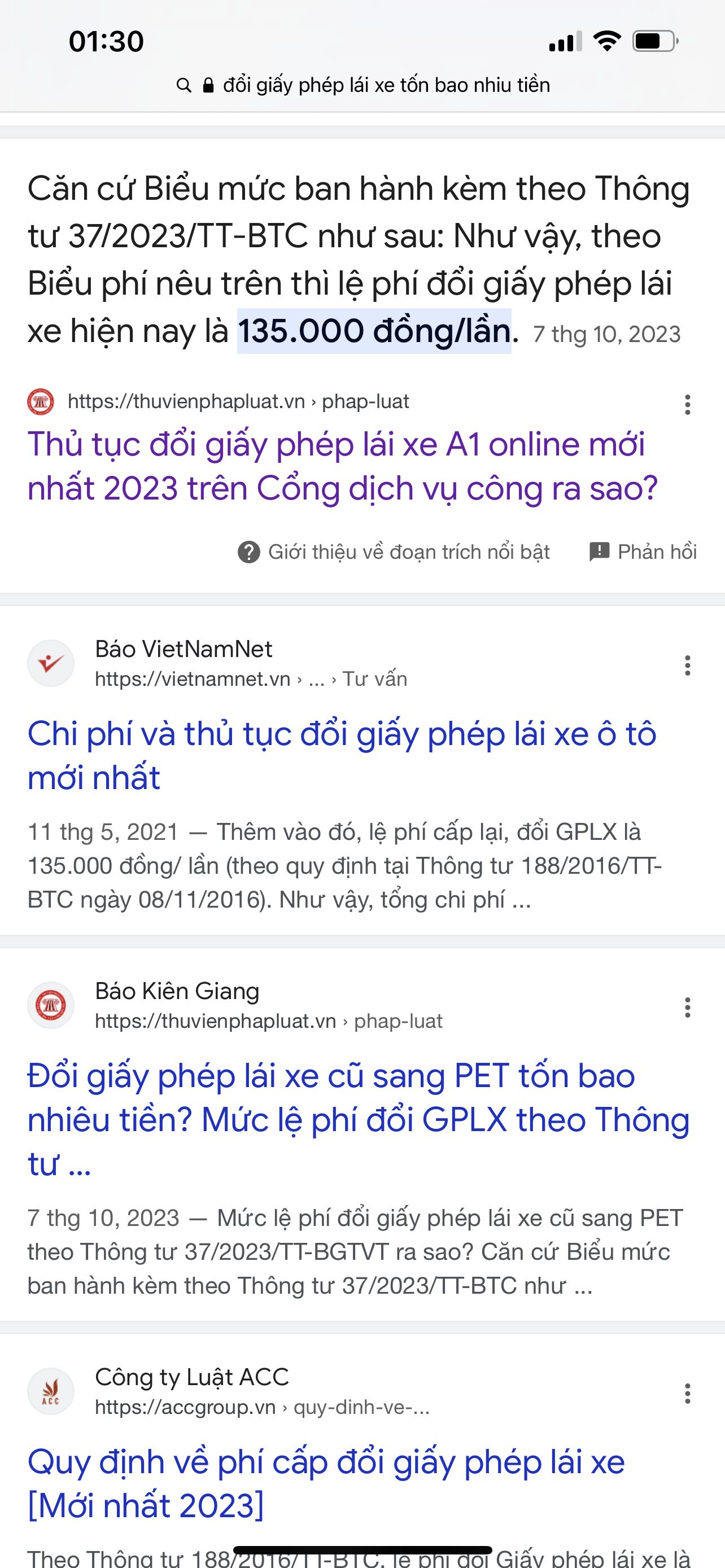The width and height of the screenshot is (725, 1568).
Task: Open "Giới thiệu về đoạn trích nổi bật" info
Action: tap(393, 552)
